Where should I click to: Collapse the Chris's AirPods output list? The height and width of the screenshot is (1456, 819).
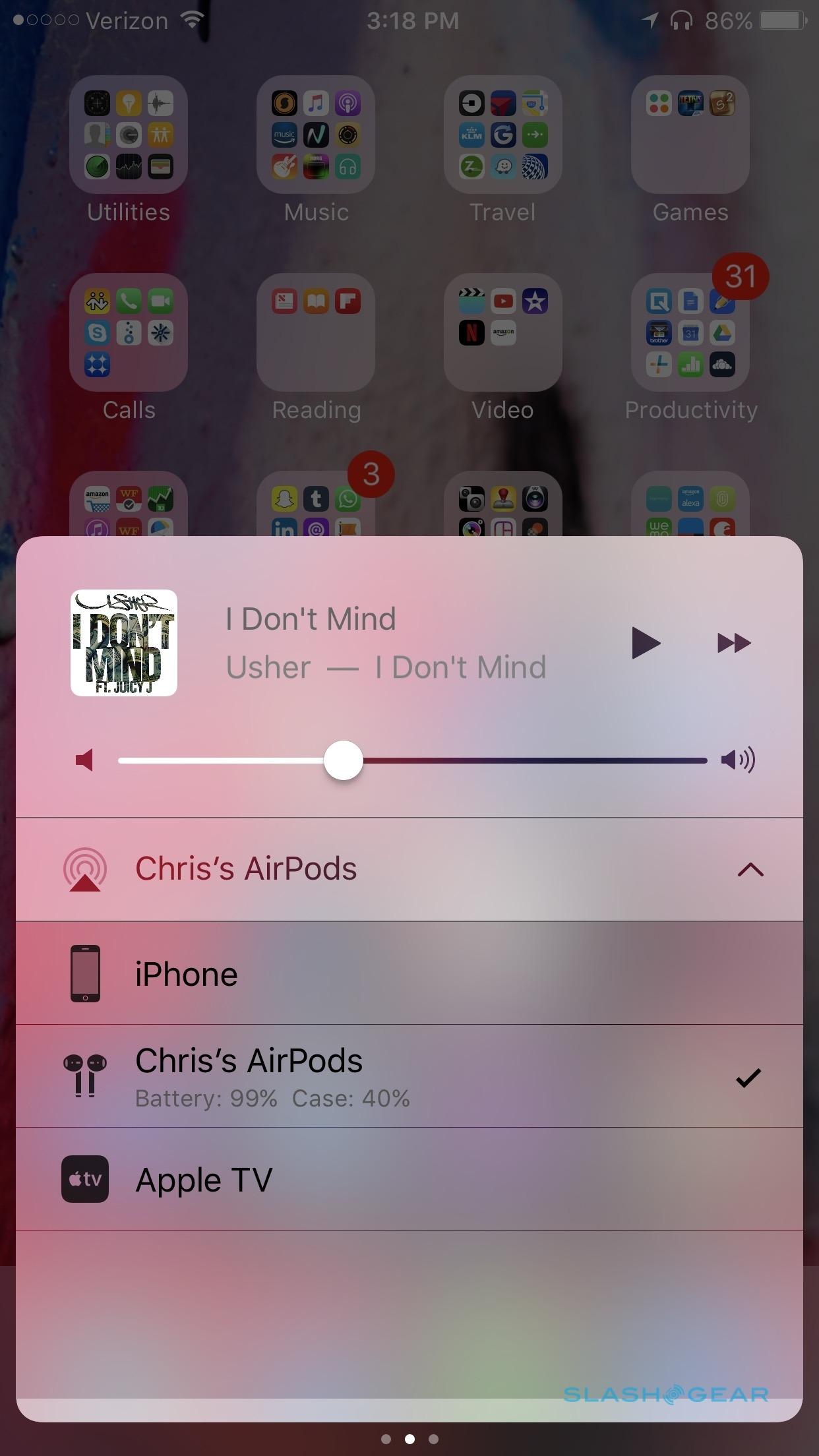click(750, 870)
